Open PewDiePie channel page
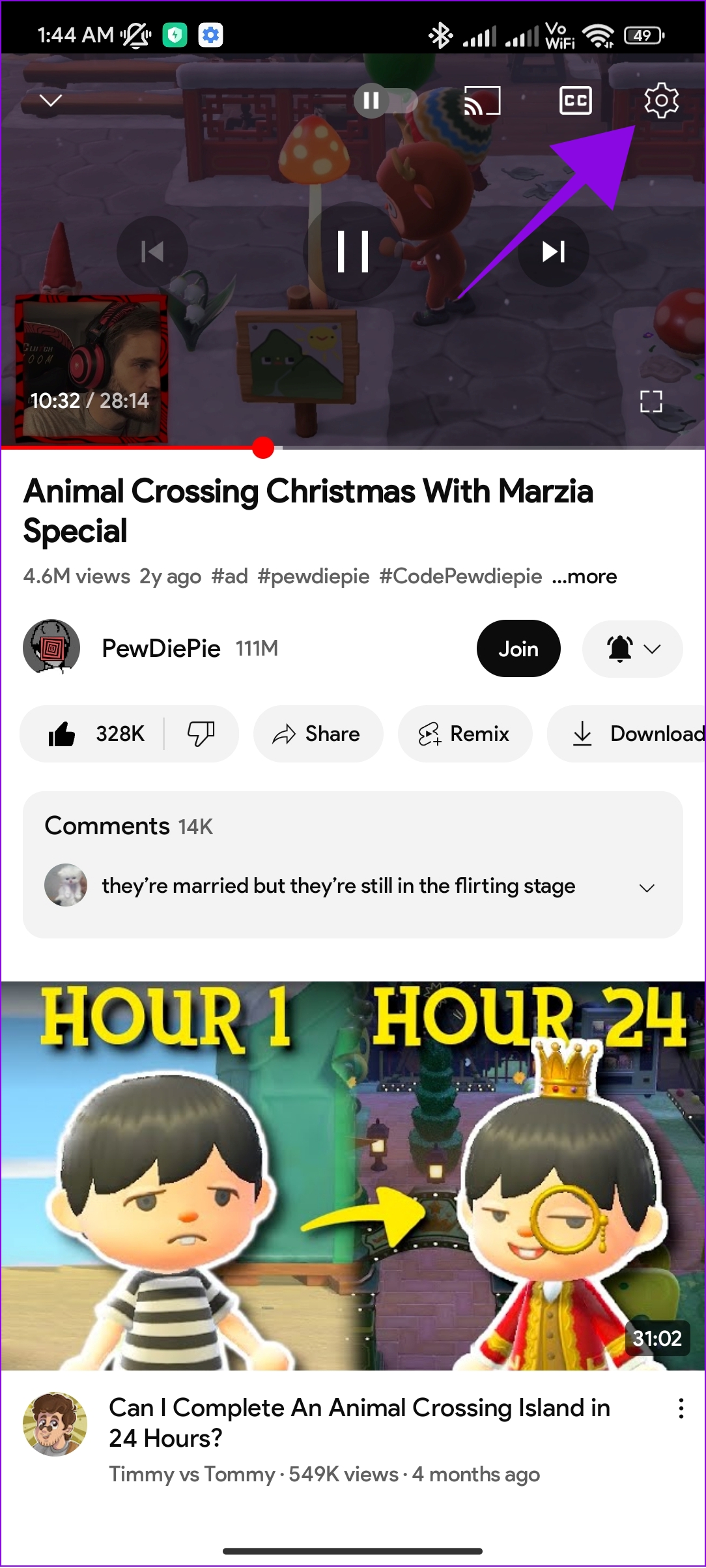Image resolution: width=706 pixels, height=1568 pixels. pyautogui.click(x=161, y=648)
